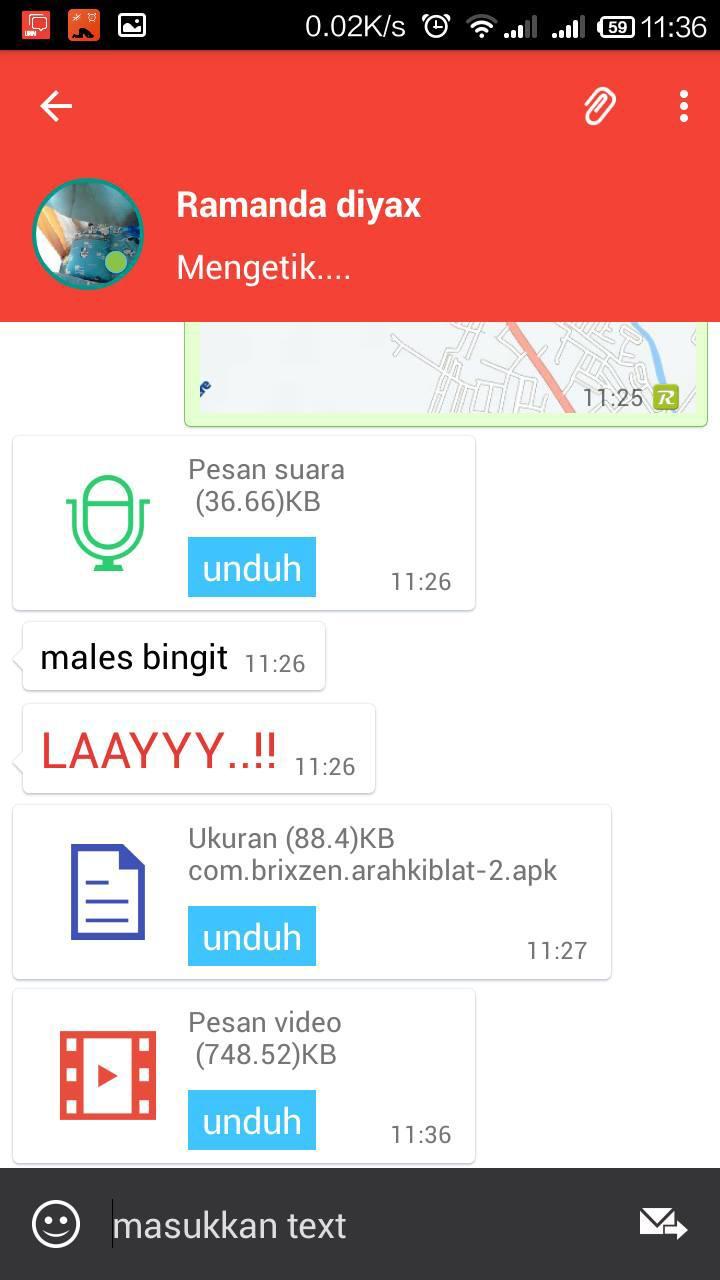Tap the masukkan text input field
720x1280 pixels.
coord(300,1223)
